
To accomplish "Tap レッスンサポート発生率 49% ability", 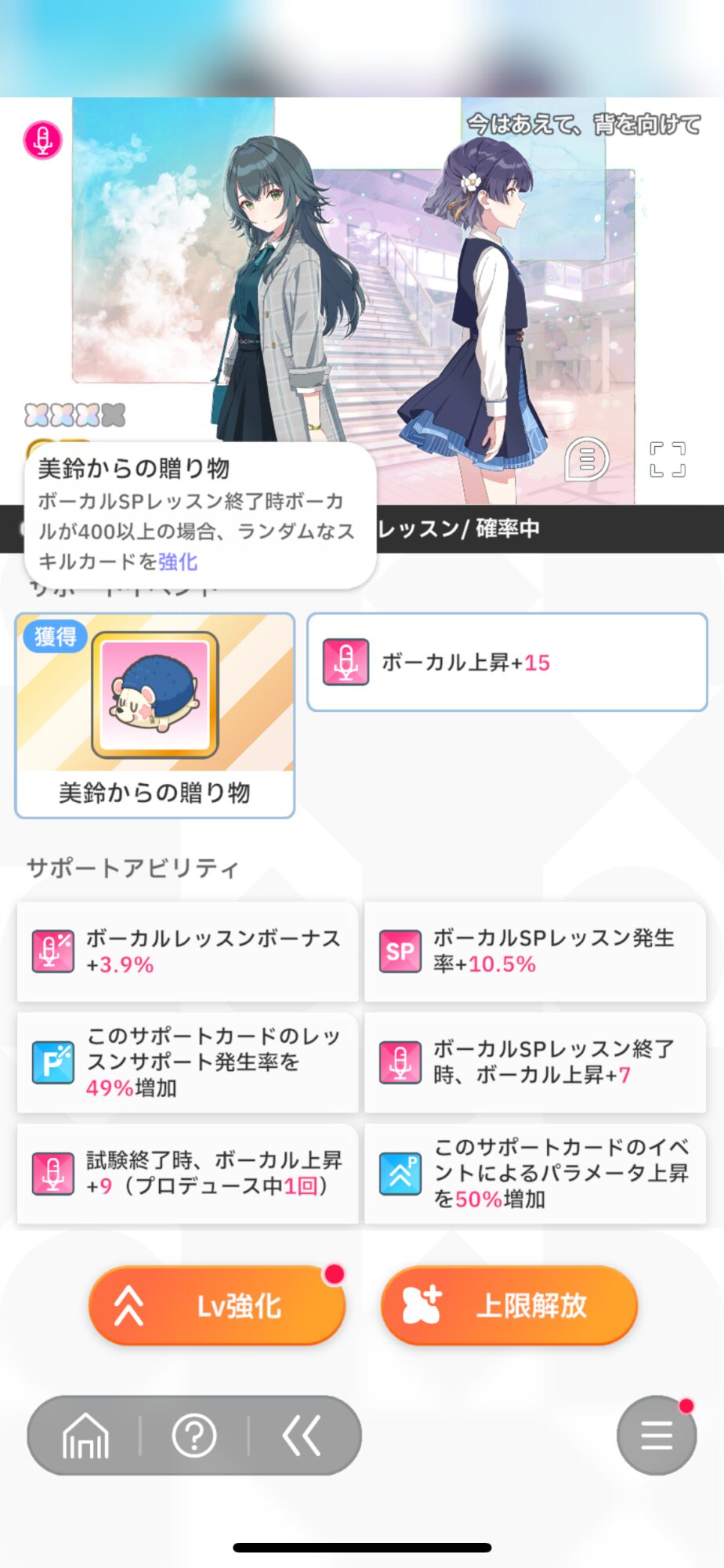I will point(187,1062).
